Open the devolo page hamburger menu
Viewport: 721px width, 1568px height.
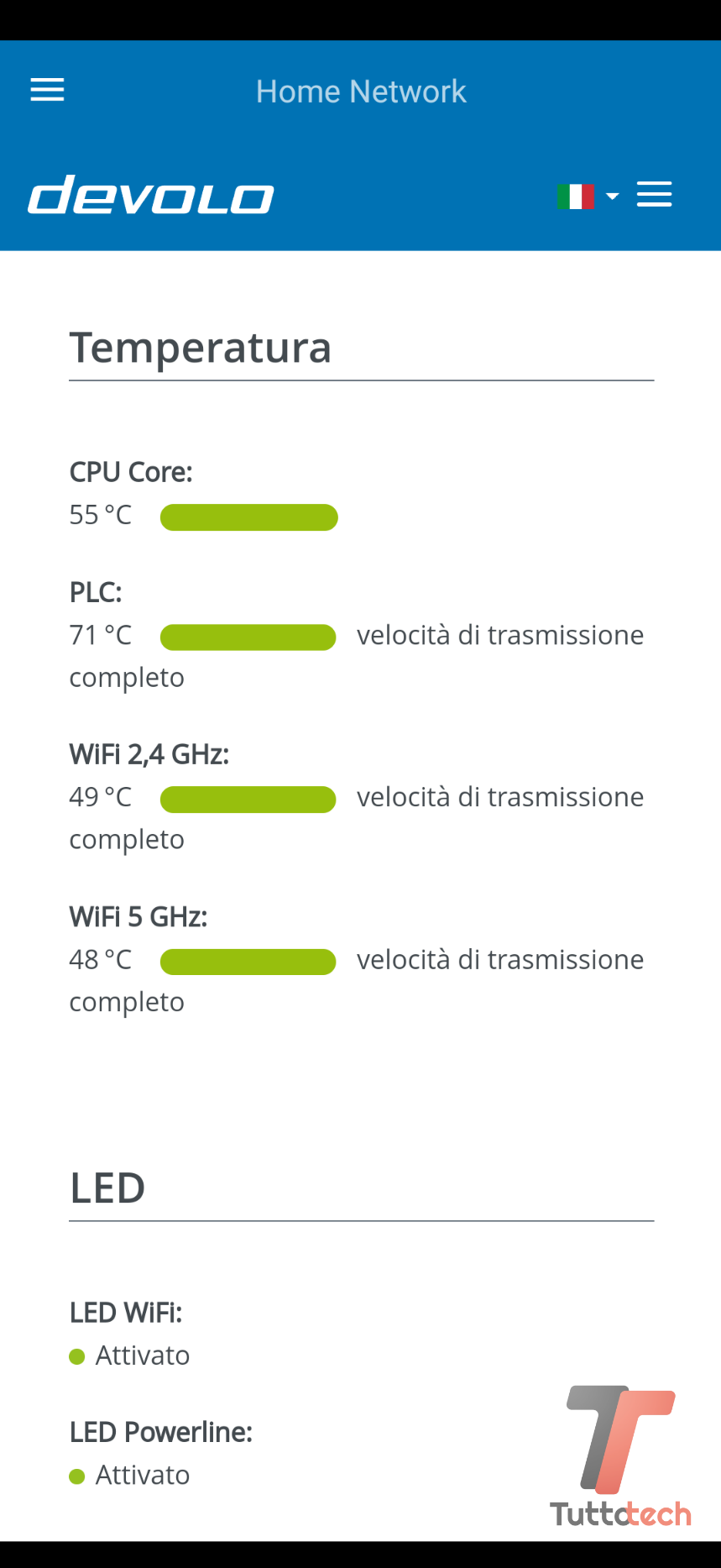(x=654, y=195)
